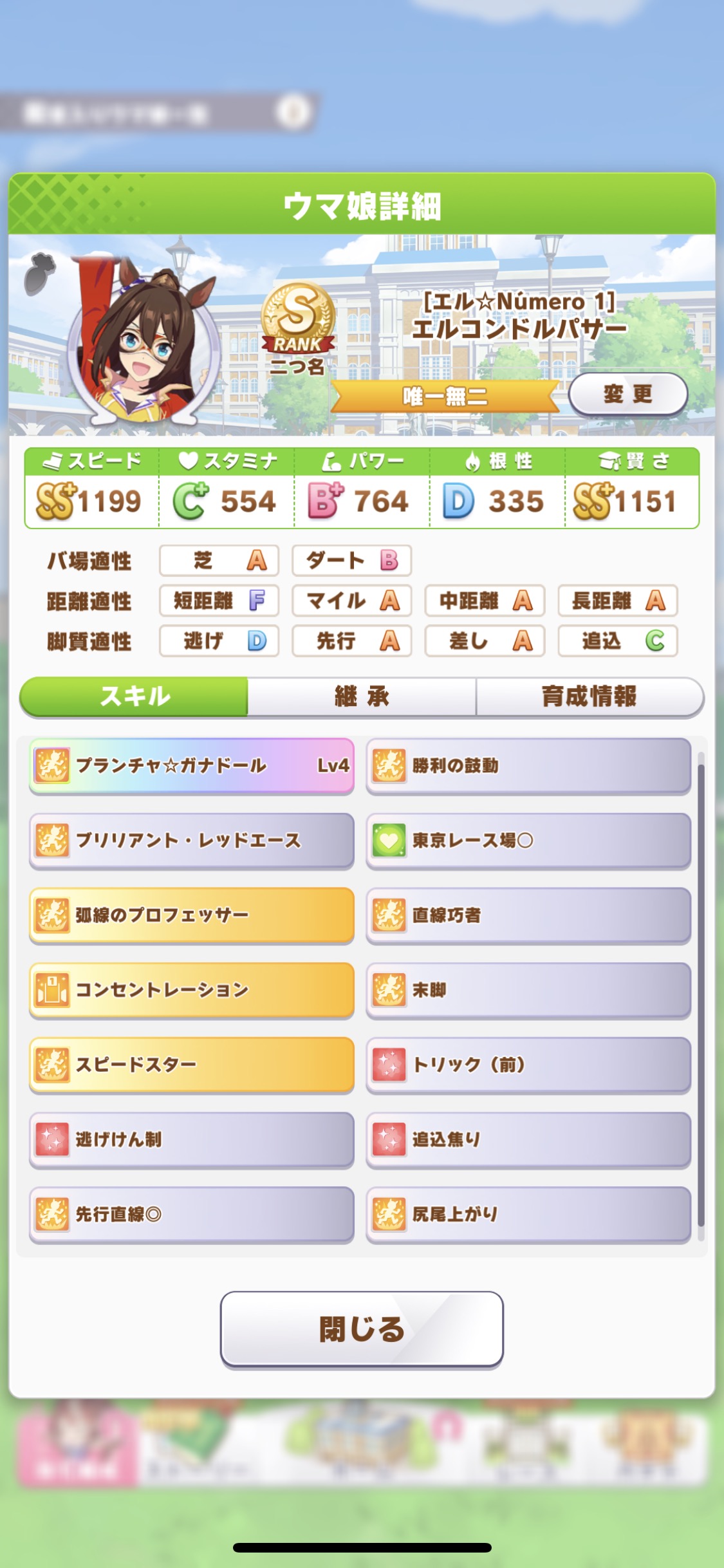Open the 弧線のプロフェッサー skill
Screen dimensions: 724x1568
192,915
